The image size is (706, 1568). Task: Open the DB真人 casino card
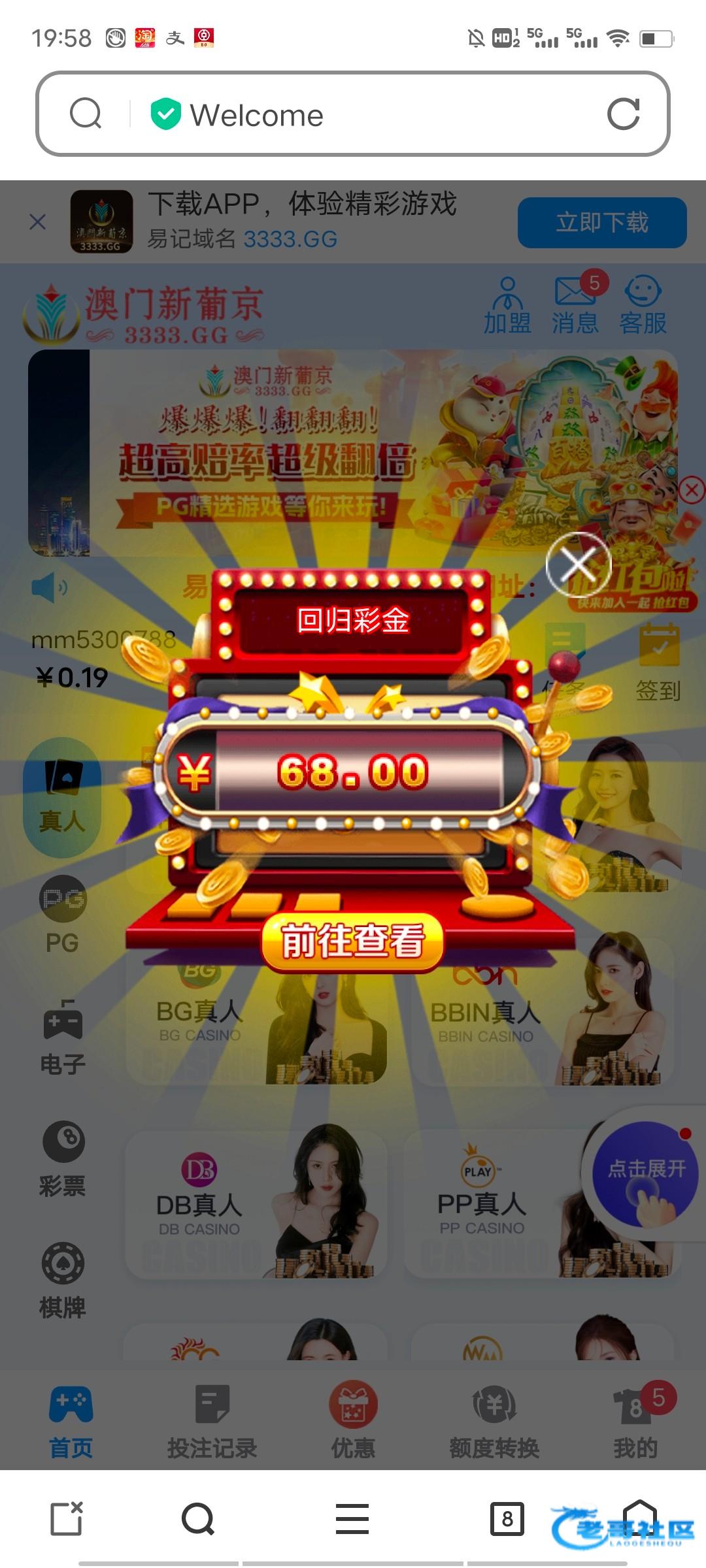(x=256, y=1203)
